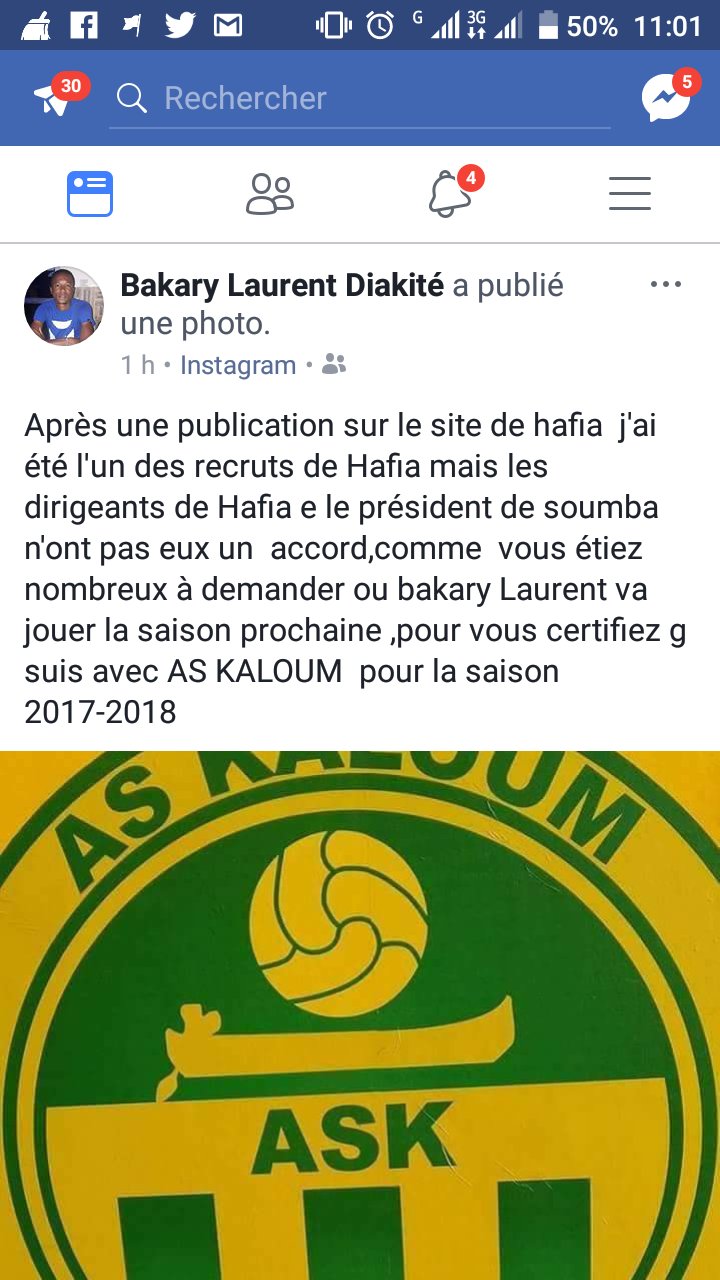Open the hamburger menu tab
Image resolution: width=720 pixels, height=1280 pixels.
630,194
